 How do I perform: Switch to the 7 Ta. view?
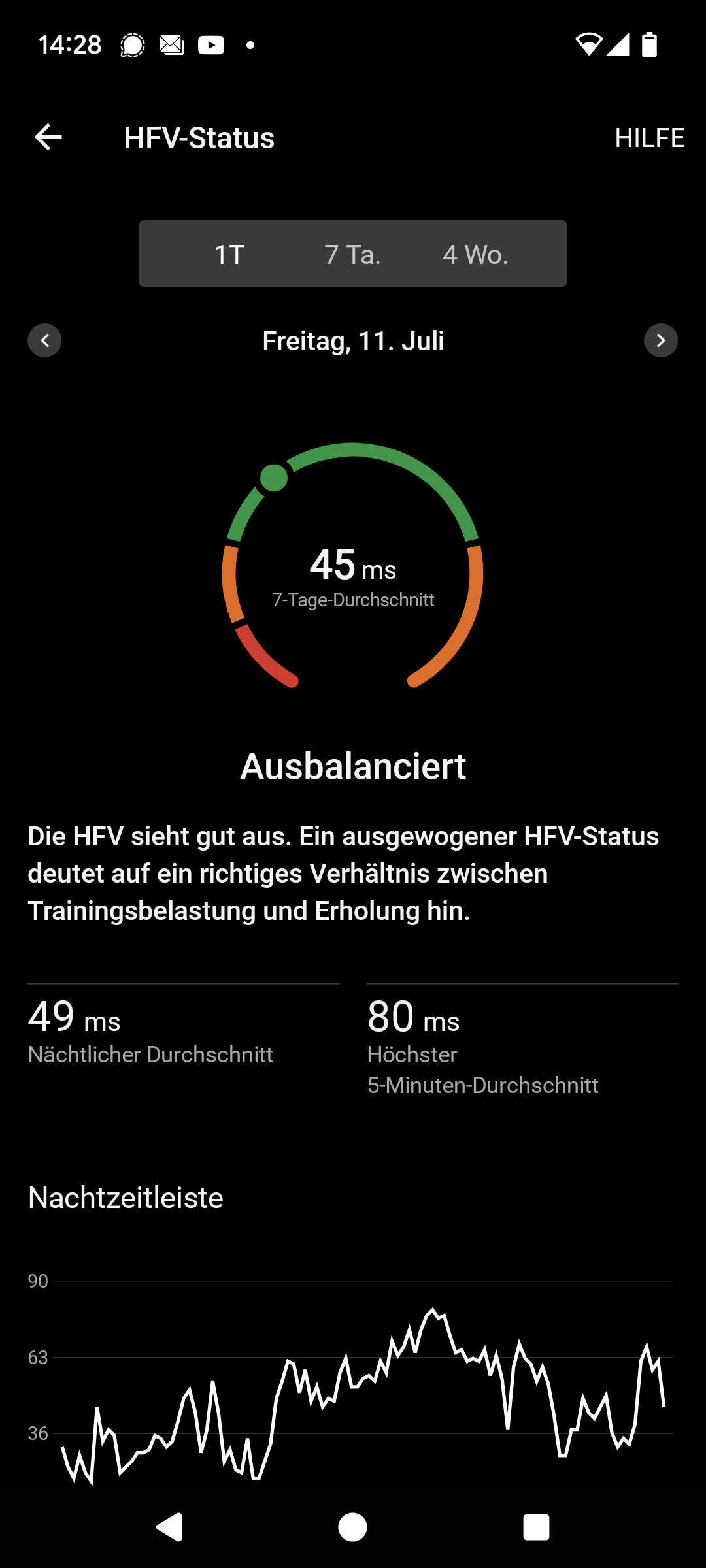point(353,254)
